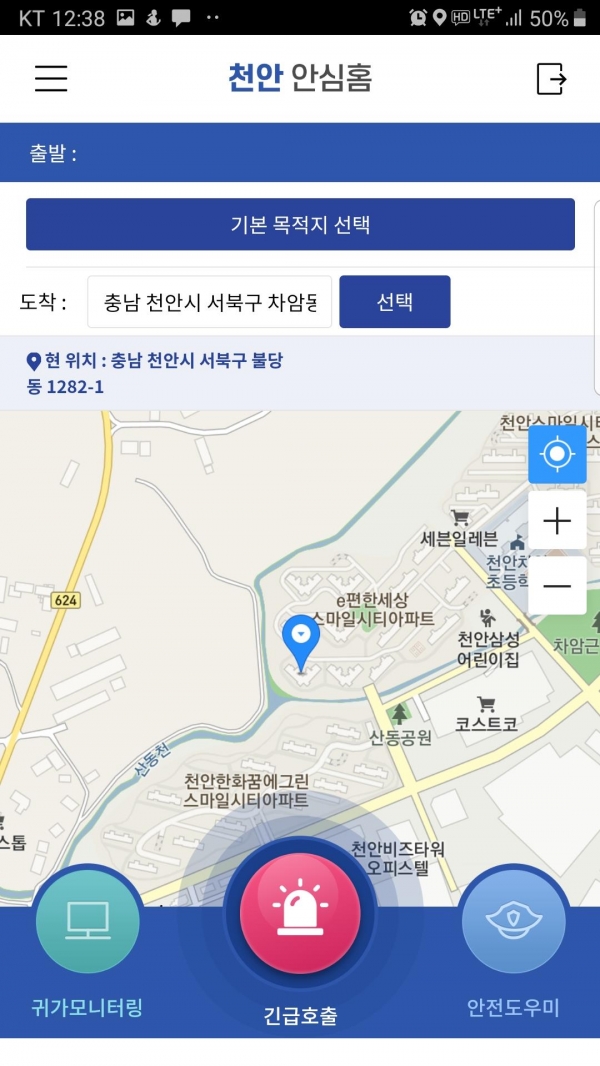600x1066 pixels.
Task: Tap the logout icon in header
Action: 551,78
